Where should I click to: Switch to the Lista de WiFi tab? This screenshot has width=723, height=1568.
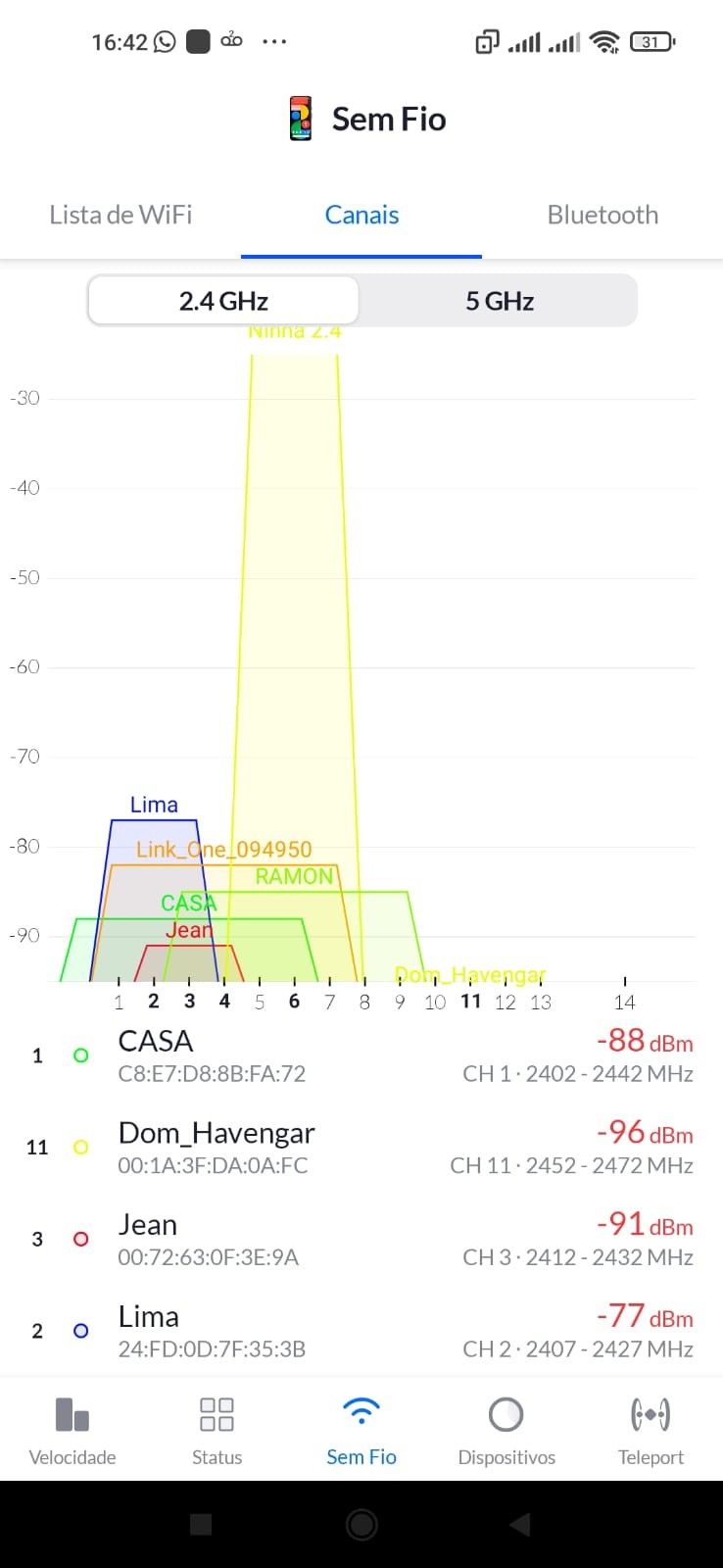coord(120,215)
